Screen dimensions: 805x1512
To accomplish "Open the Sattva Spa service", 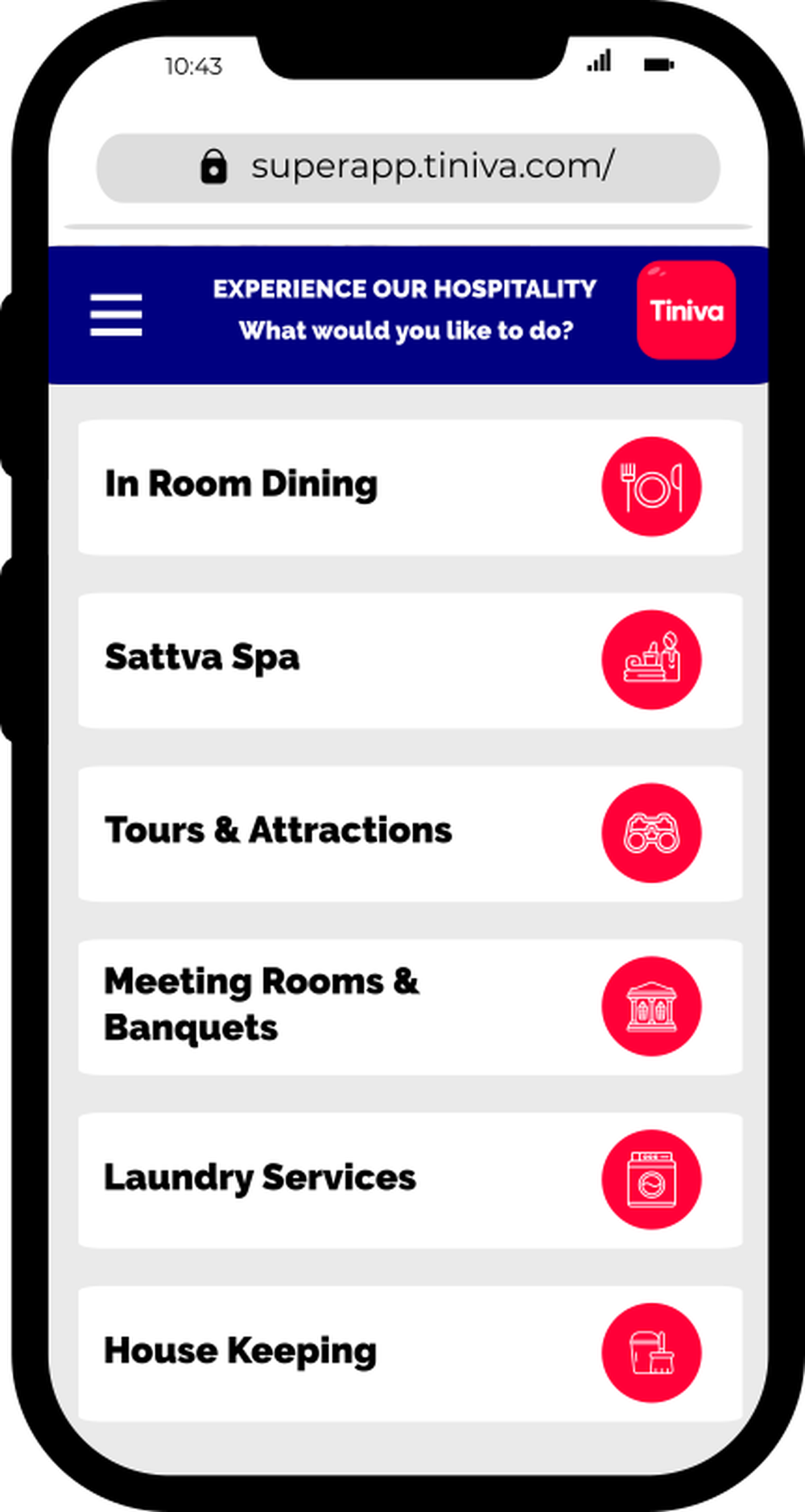I will 322,659.
